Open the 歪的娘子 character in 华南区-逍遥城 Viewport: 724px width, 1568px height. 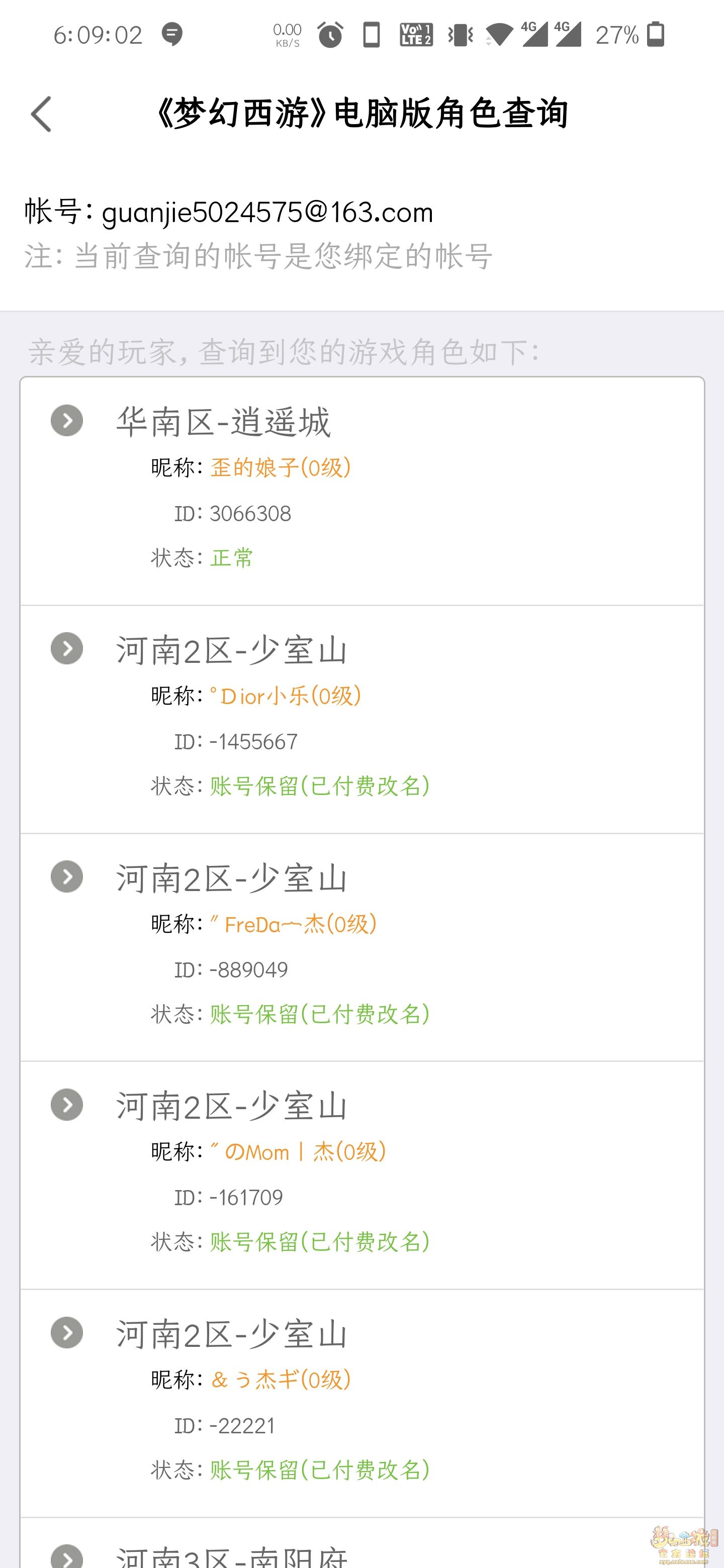pyautogui.click(x=361, y=491)
